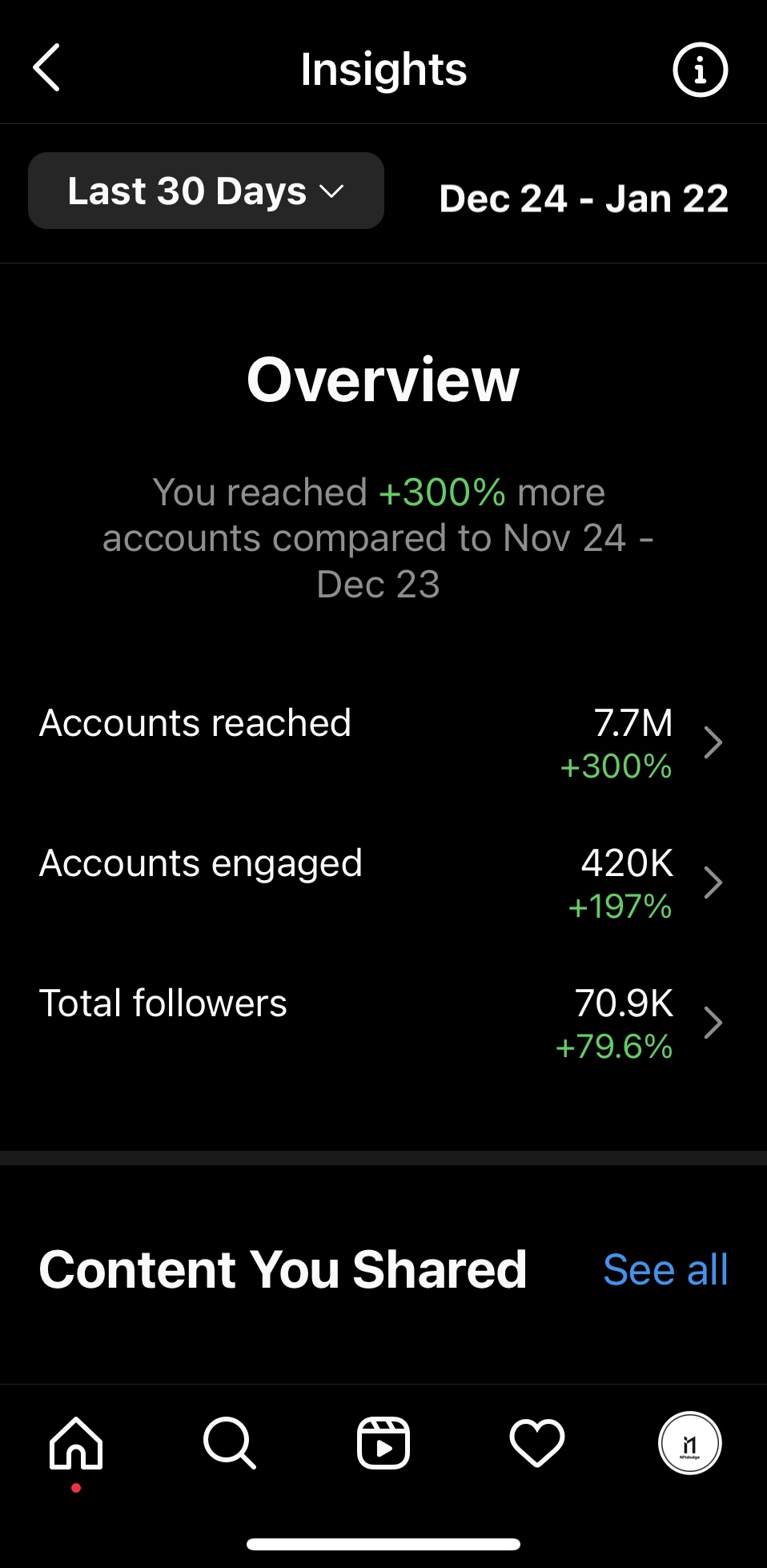The width and height of the screenshot is (767, 1568).
Task: Switch to the Home tab
Action: pos(76,1443)
